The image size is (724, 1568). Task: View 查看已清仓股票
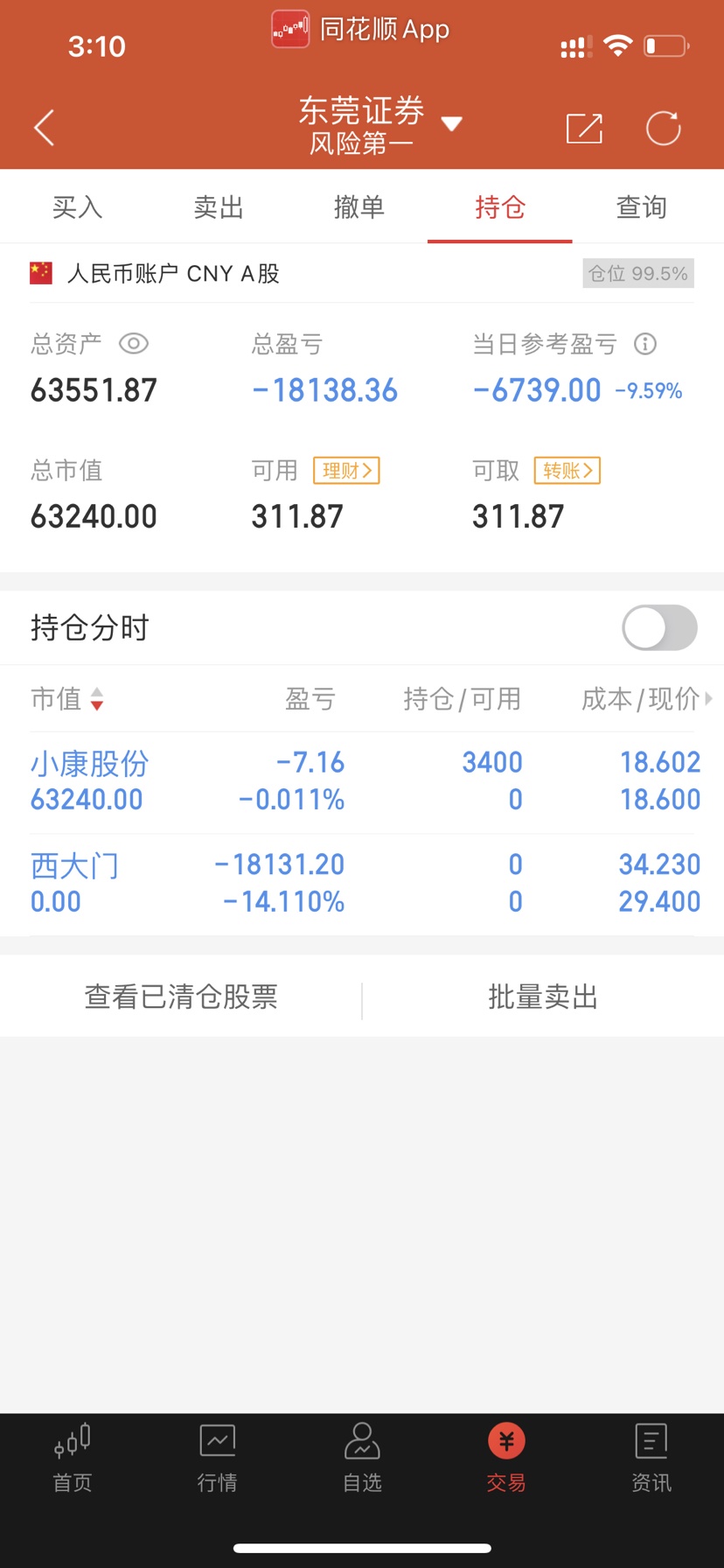tap(181, 997)
